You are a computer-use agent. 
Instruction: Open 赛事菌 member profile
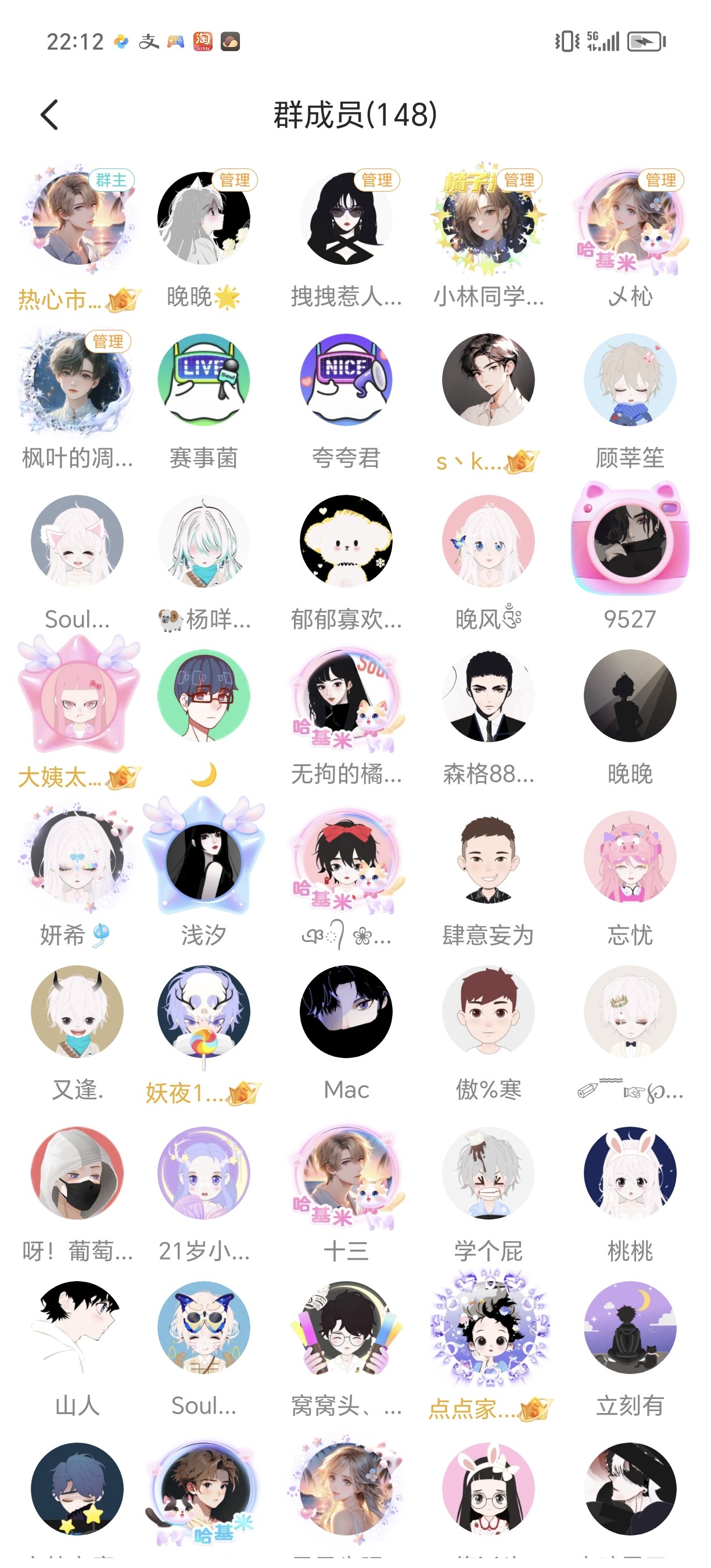point(203,379)
